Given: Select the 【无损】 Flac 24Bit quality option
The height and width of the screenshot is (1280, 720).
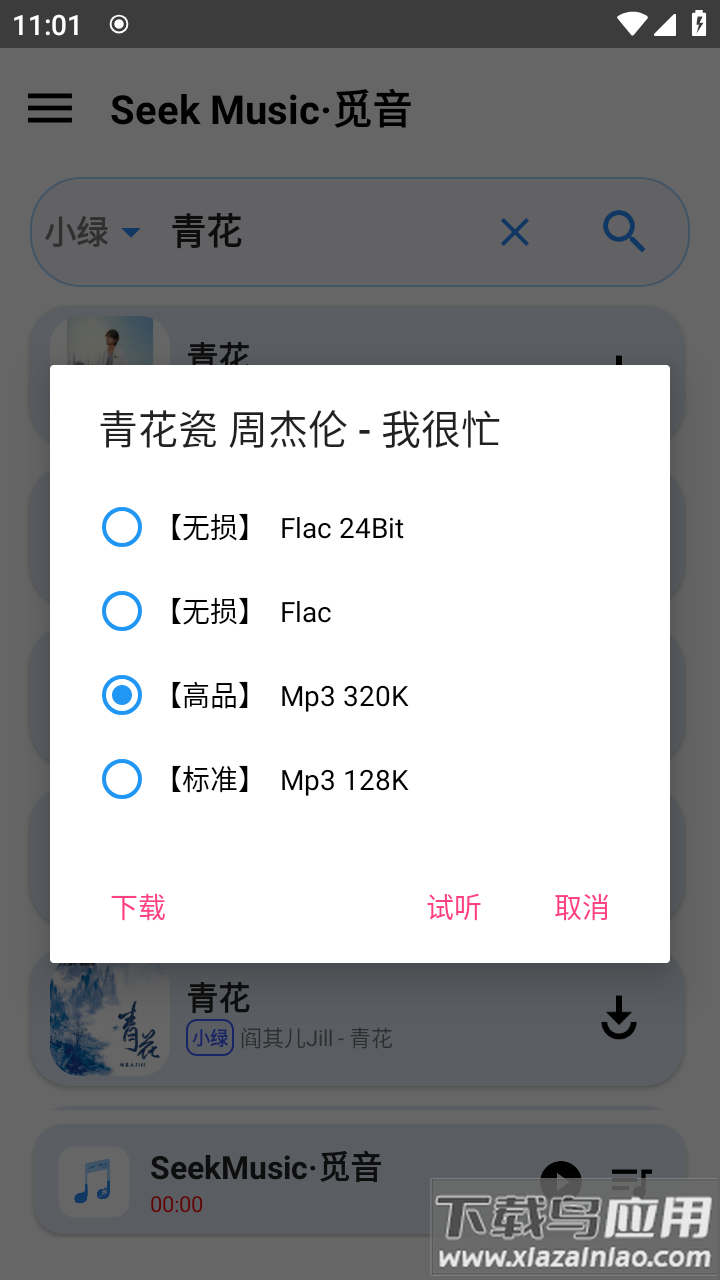Looking at the screenshot, I should tap(121, 527).
